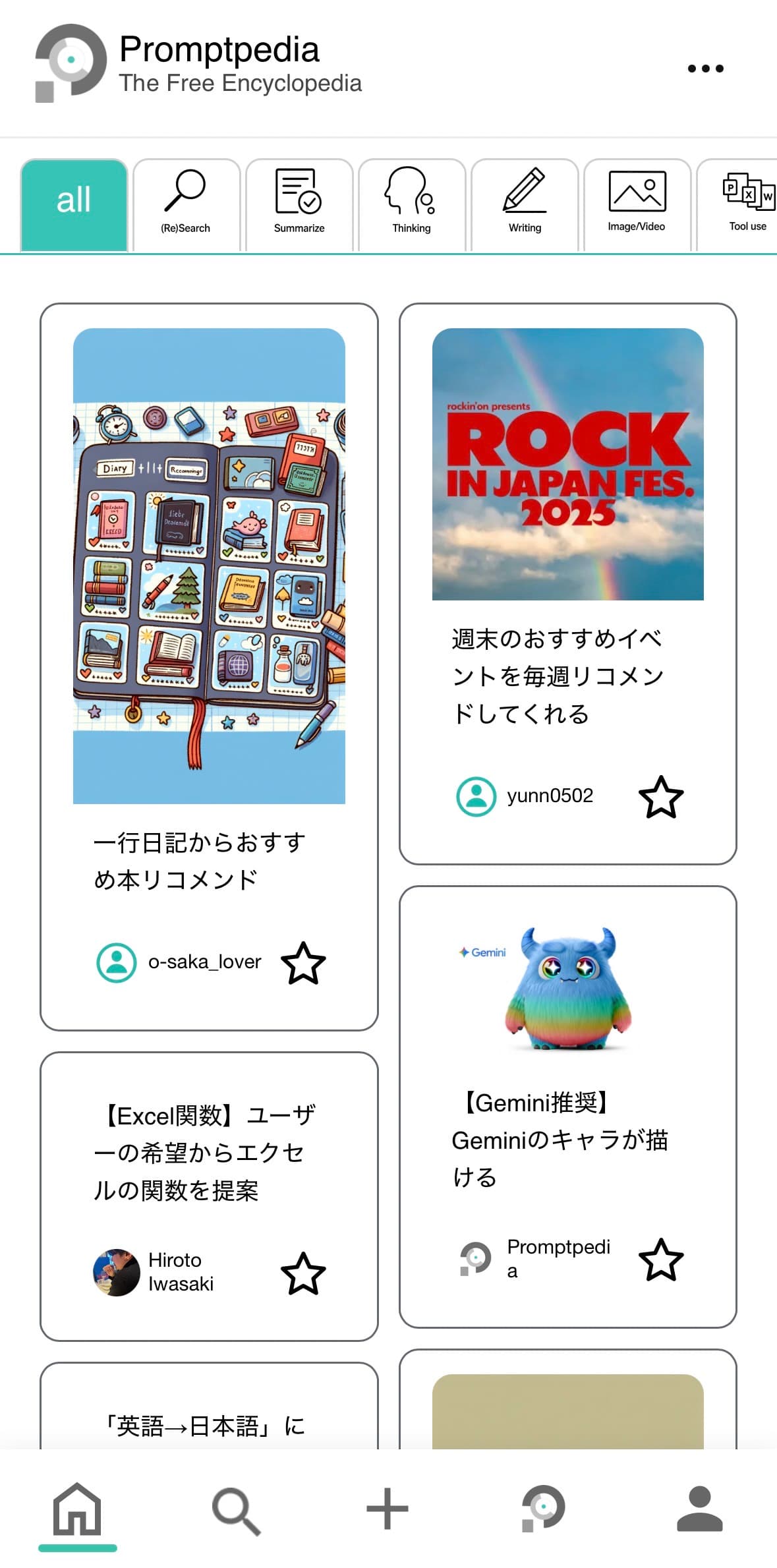Star the yunn0502 weekend events prompt
The height and width of the screenshot is (1568, 777).
(x=662, y=797)
